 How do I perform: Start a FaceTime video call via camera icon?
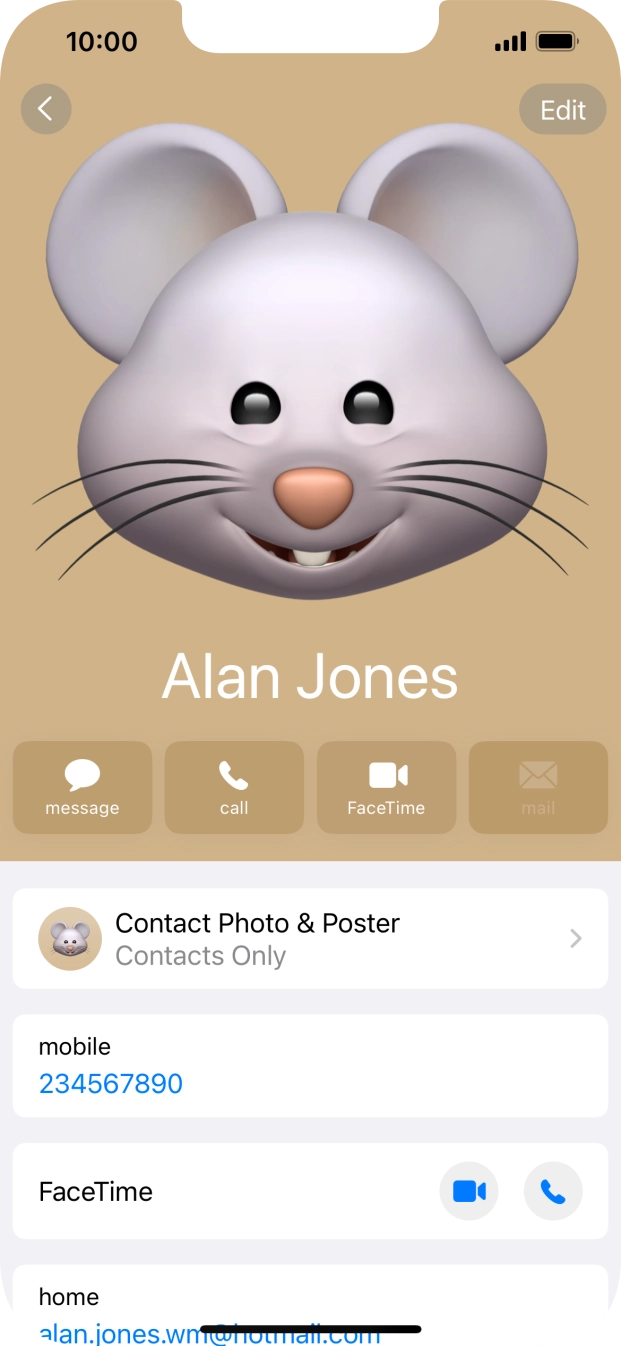click(x=469, y=1191)
